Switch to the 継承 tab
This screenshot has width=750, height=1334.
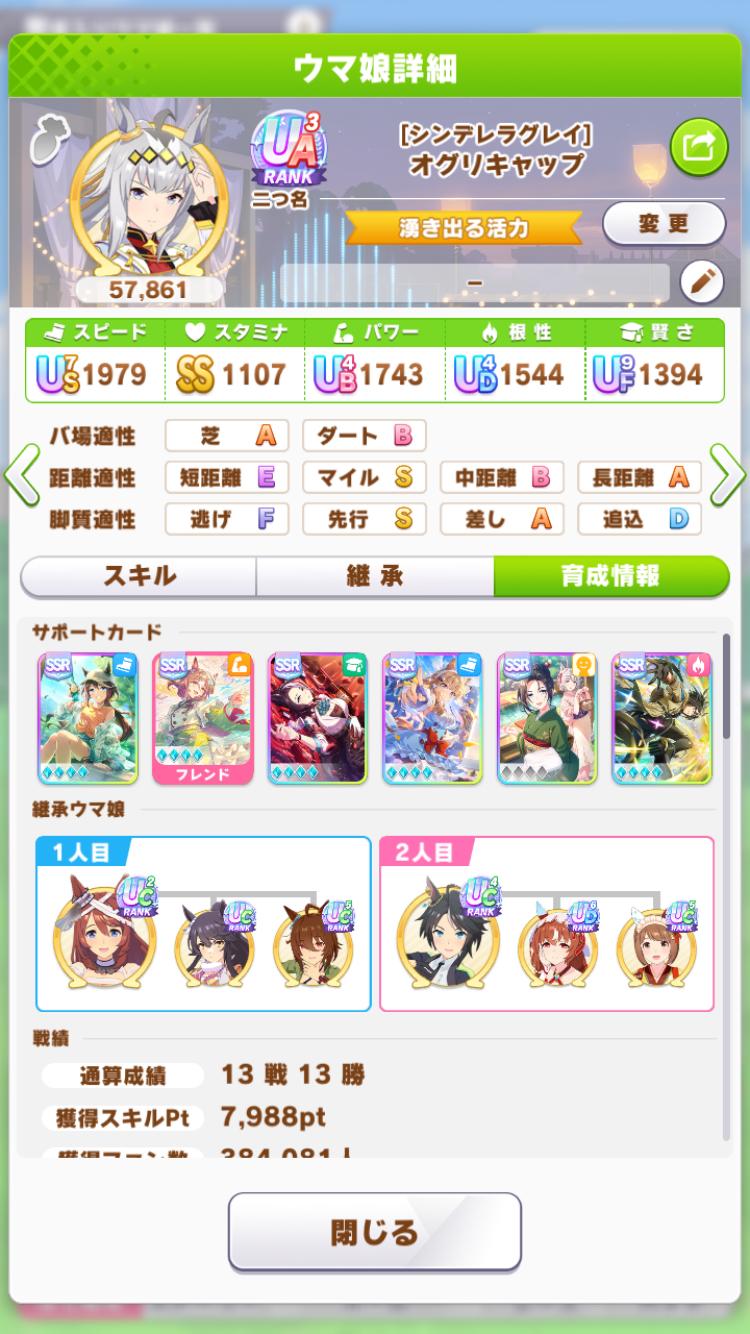pos(375,576)
